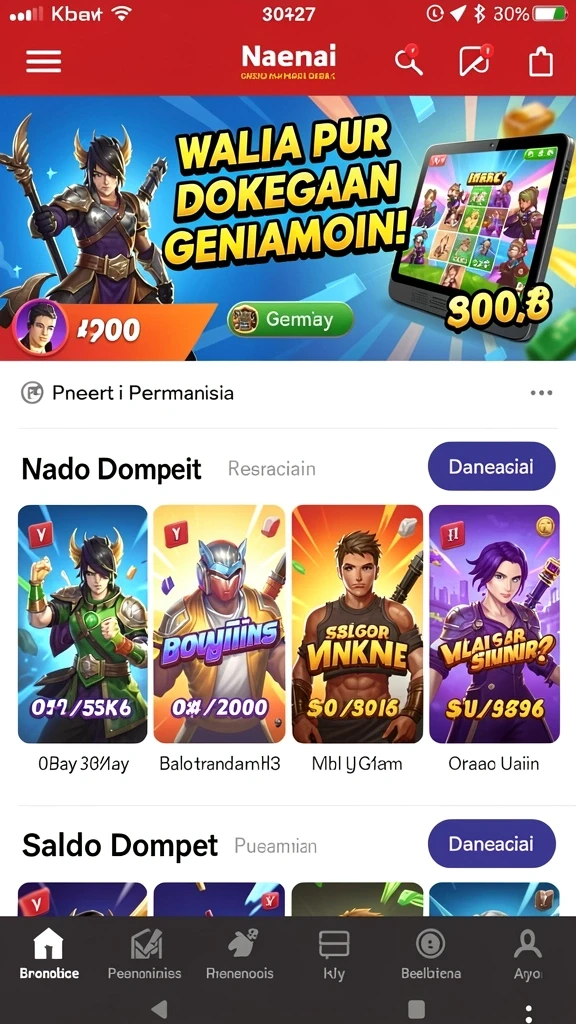
Task: Open the three-dot menu beside Pneert i Permanisia
Action: click(541, 392)
